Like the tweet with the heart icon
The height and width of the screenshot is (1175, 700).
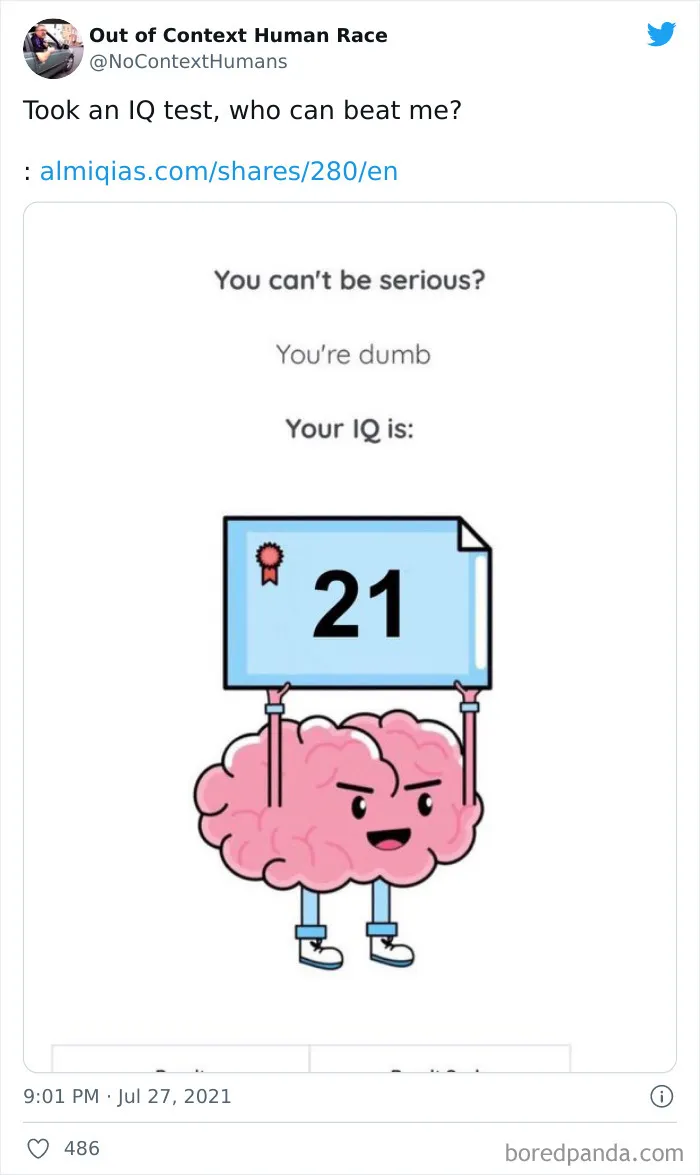click(x=38, y=1148)
